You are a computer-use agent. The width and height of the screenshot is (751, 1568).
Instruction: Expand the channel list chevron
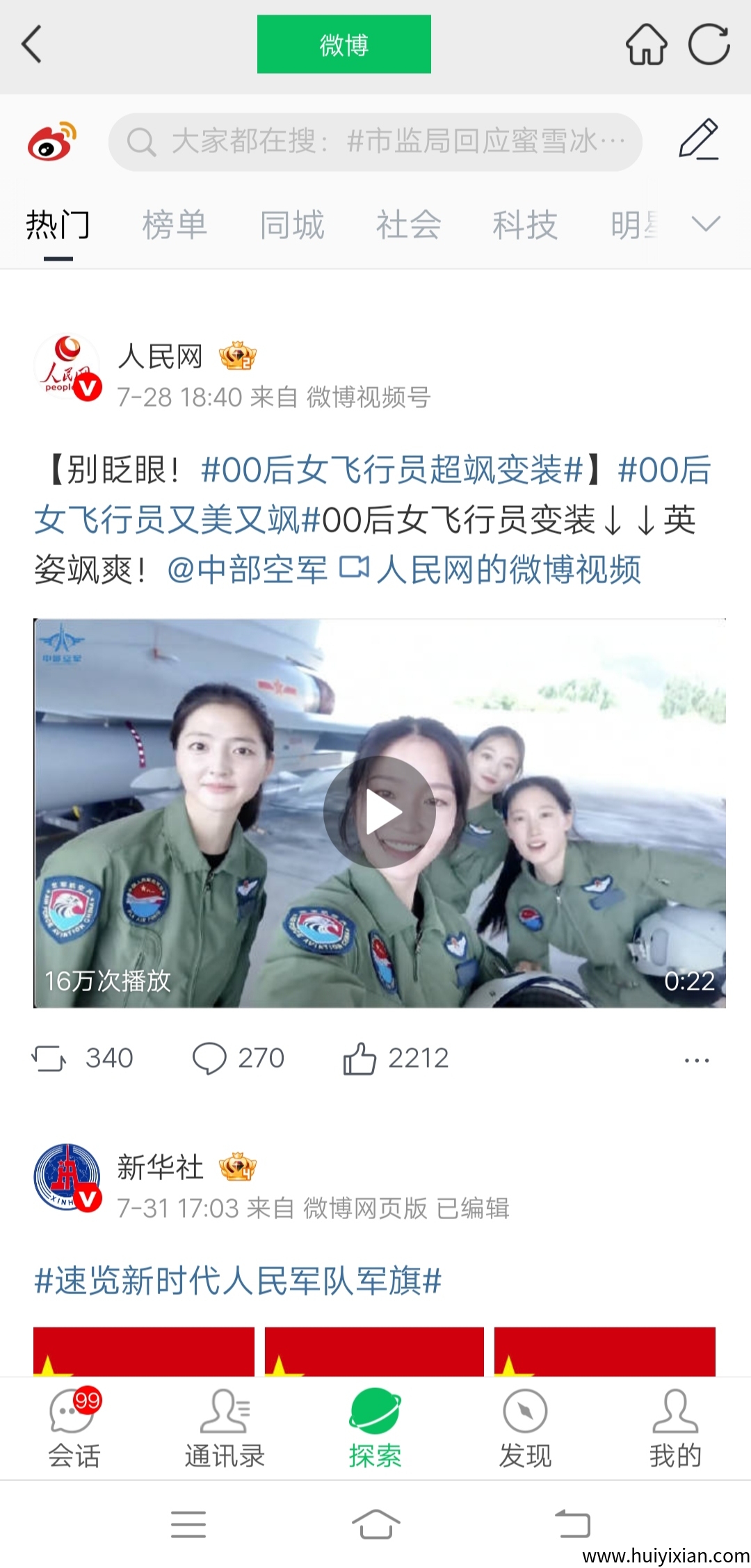(x=706, y=224)
